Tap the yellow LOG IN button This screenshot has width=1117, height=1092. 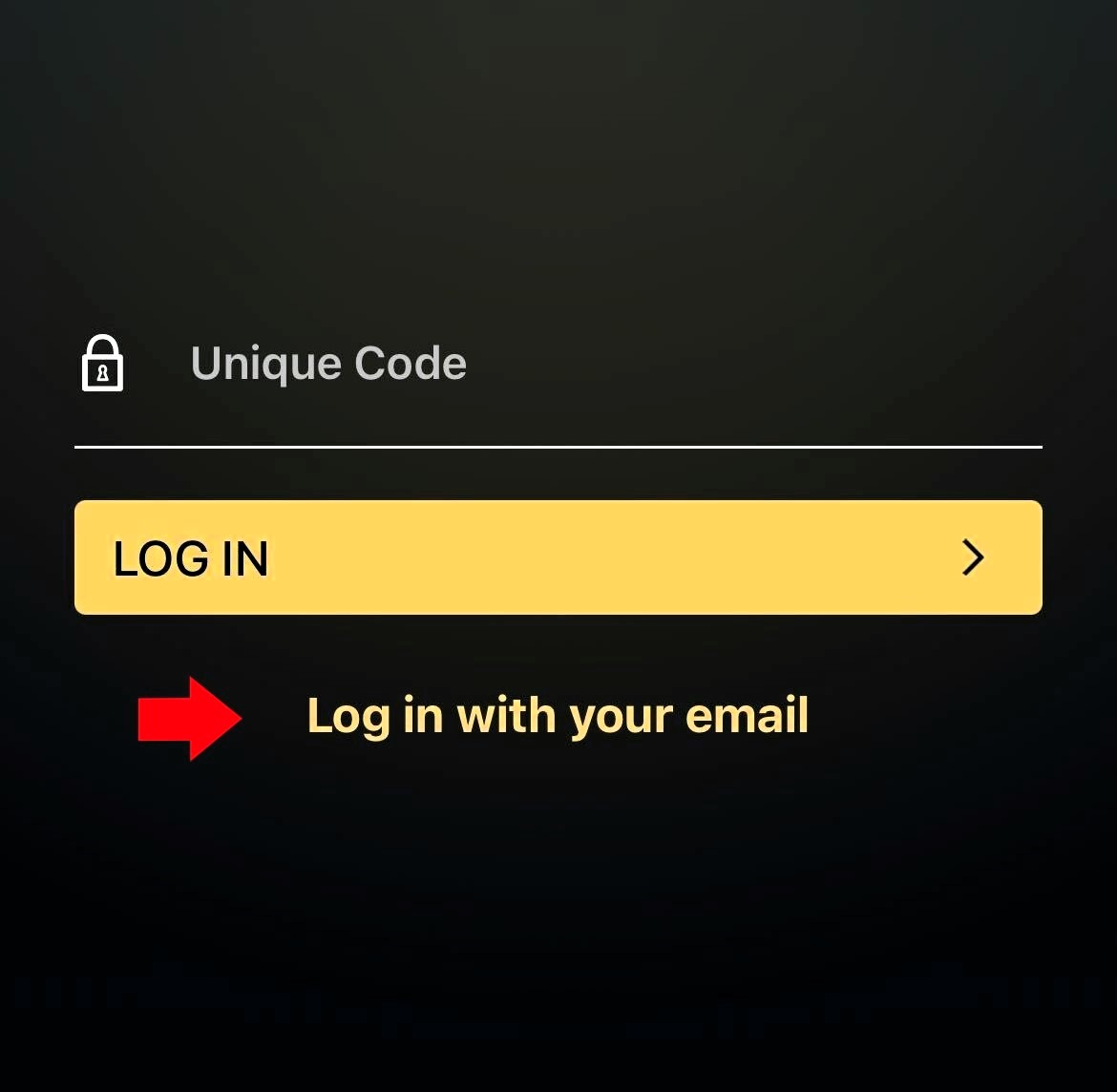(x=558, y=557)
